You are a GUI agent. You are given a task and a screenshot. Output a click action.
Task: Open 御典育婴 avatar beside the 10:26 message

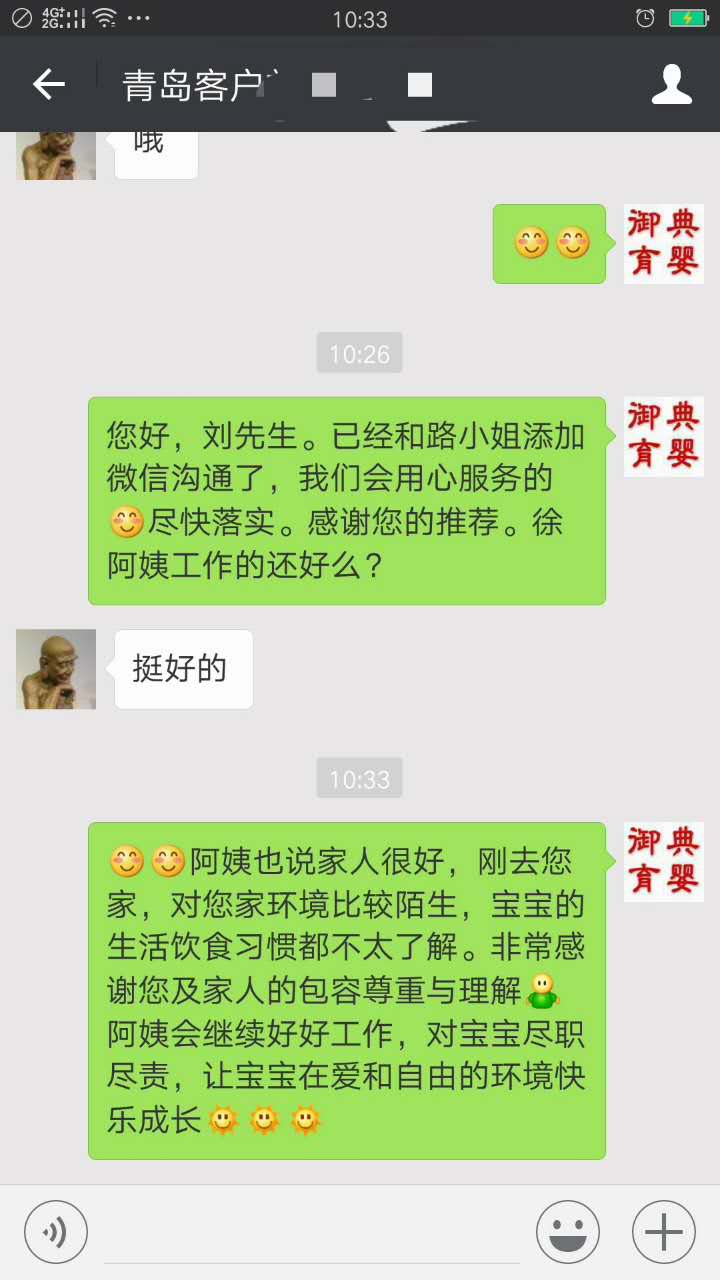664,436
